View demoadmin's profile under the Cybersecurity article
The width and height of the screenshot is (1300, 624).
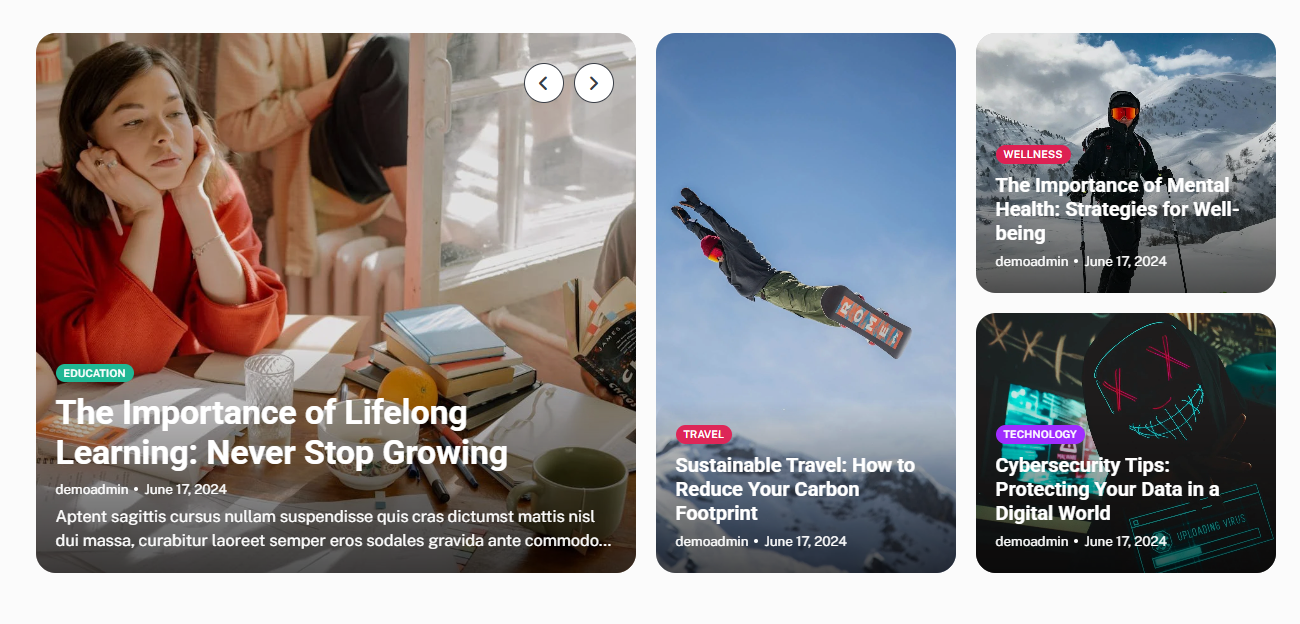tap(1031, 541)
